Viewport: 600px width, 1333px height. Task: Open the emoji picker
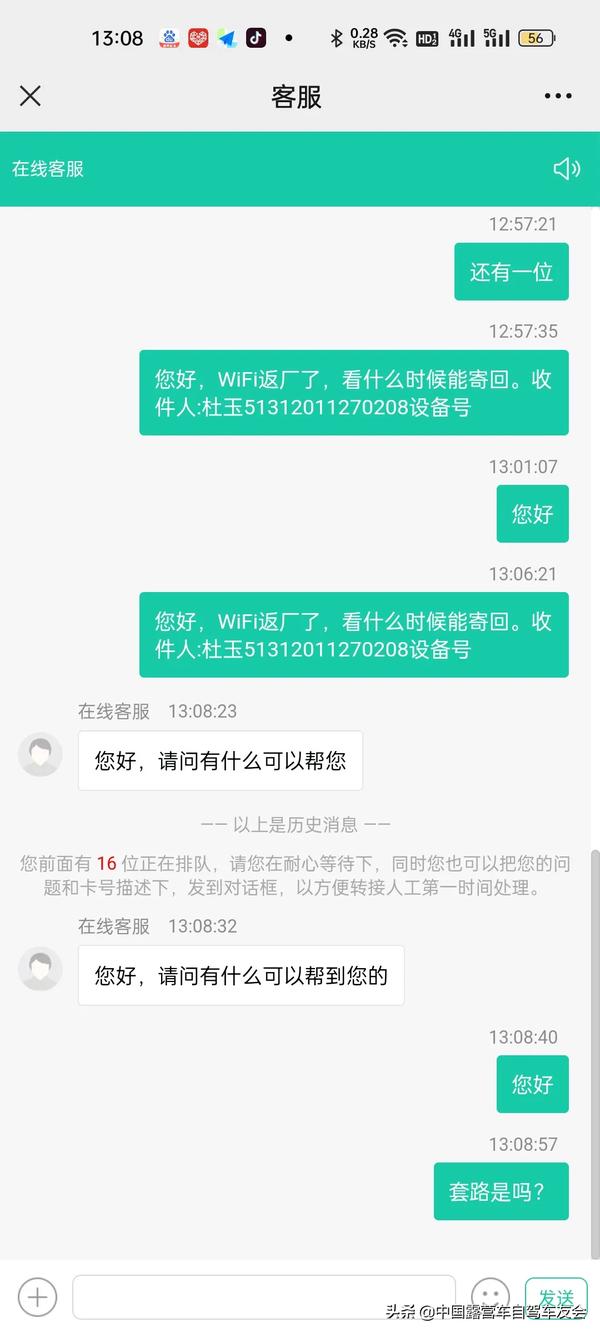[x=490, y=1298]
